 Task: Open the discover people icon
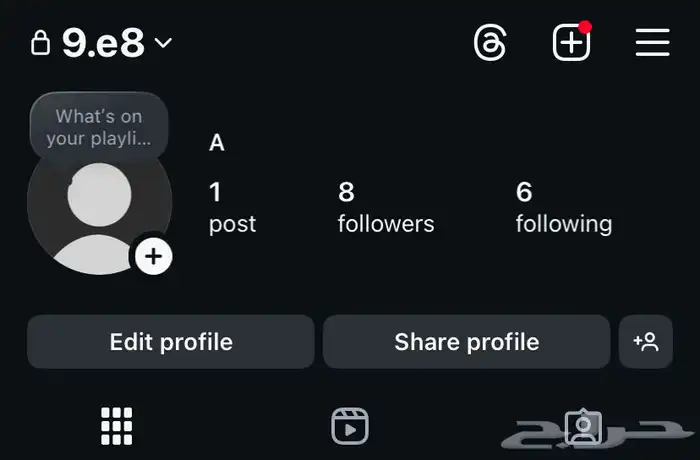(x=646, y=342)
